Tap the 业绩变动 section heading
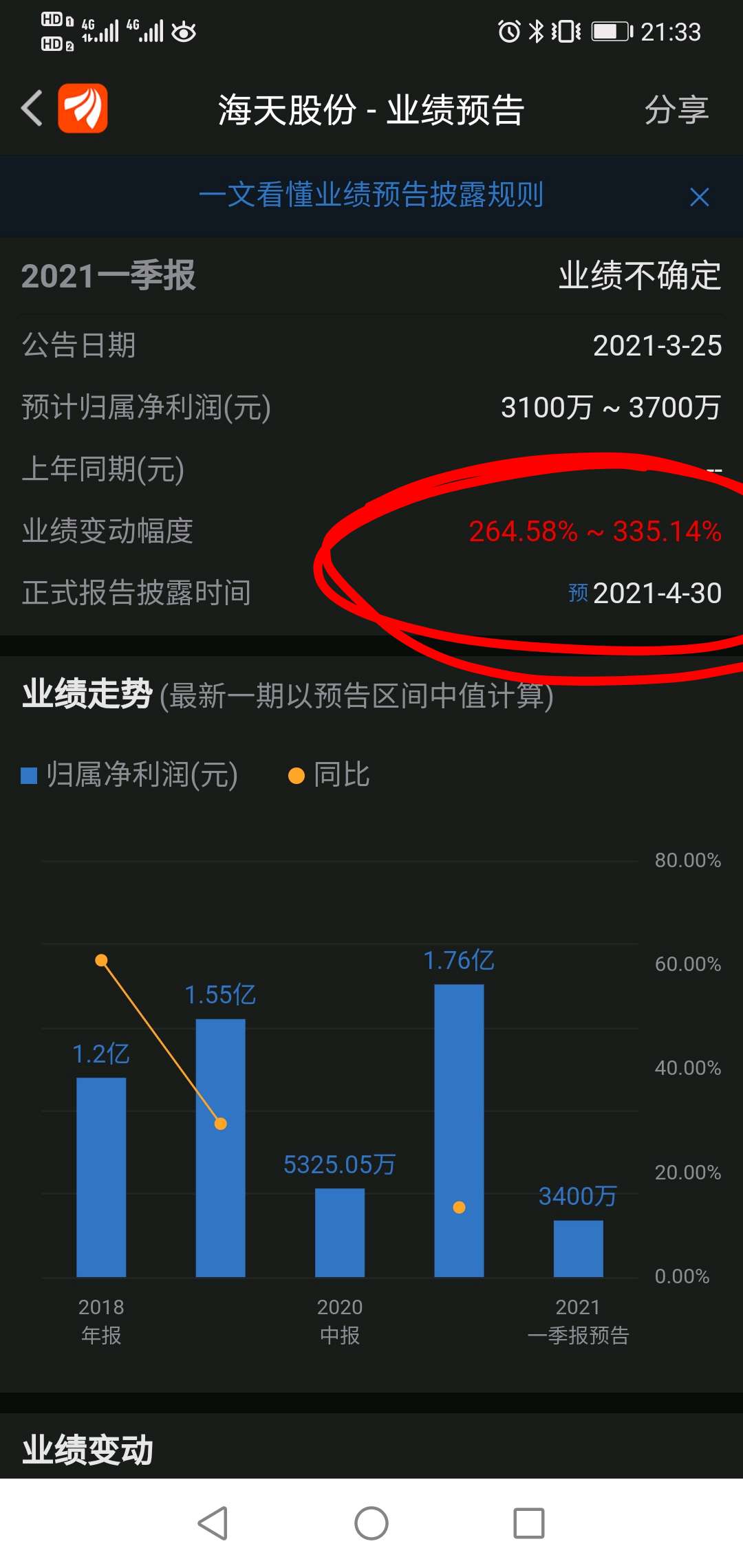743x1568 pixels. click(x=87, y=1451)
